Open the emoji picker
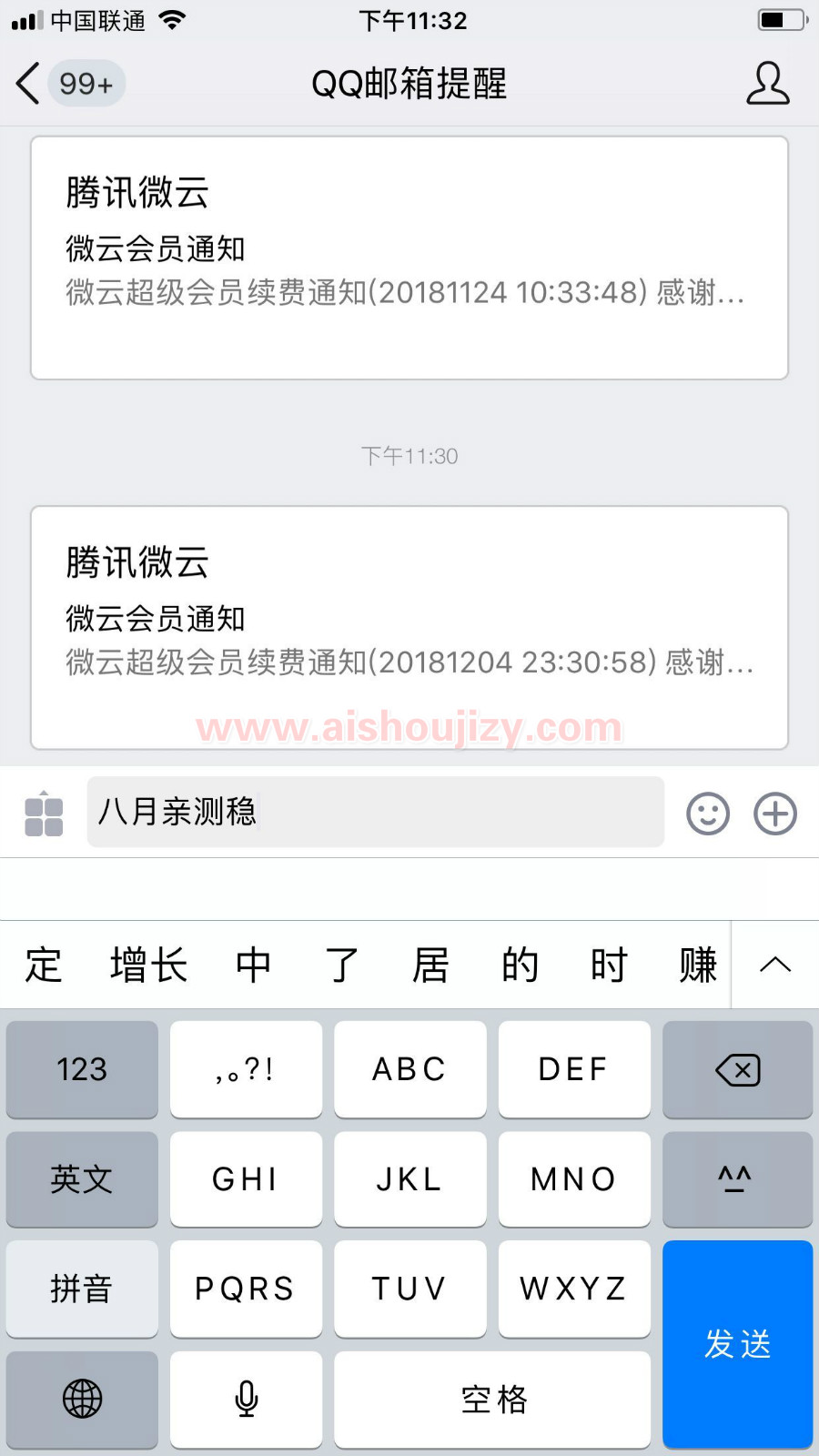This screenshot has width=819, height=1456. tap(708, 814)
